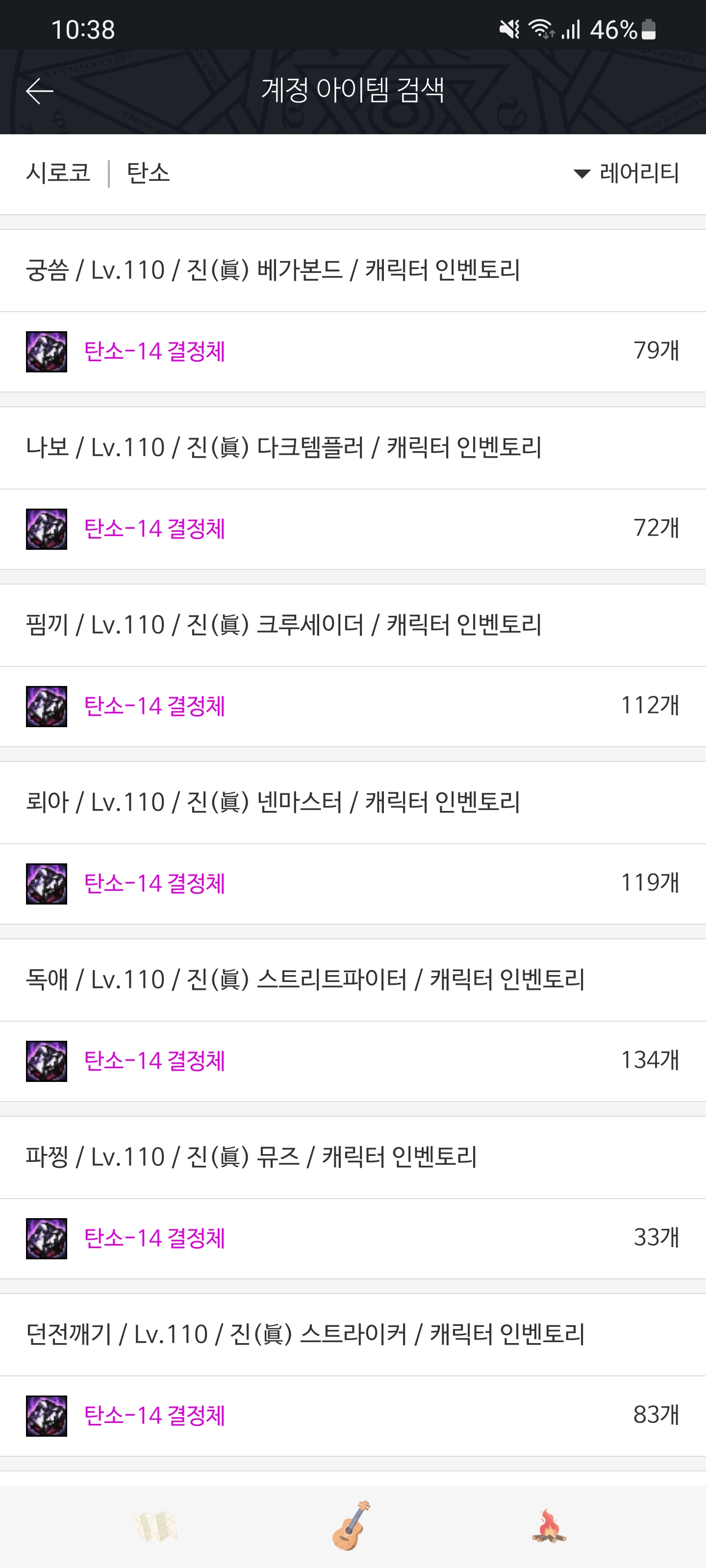The width and height of the screenshot is (706, 1568).
Task: Switch to the guitar icon tab
Action: click(352, 1525)
